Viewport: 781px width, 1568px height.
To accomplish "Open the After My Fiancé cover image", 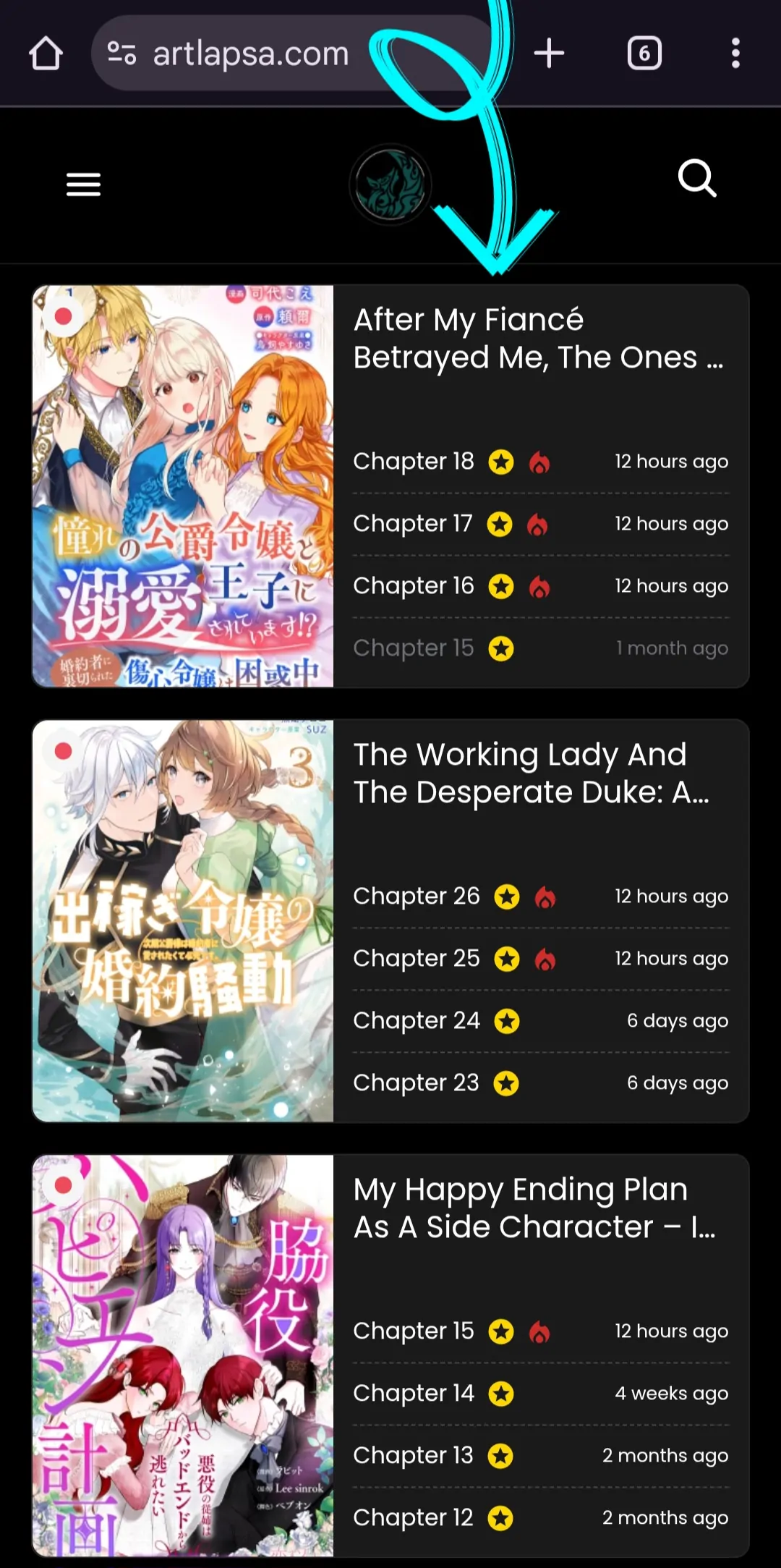I will 183,486.
